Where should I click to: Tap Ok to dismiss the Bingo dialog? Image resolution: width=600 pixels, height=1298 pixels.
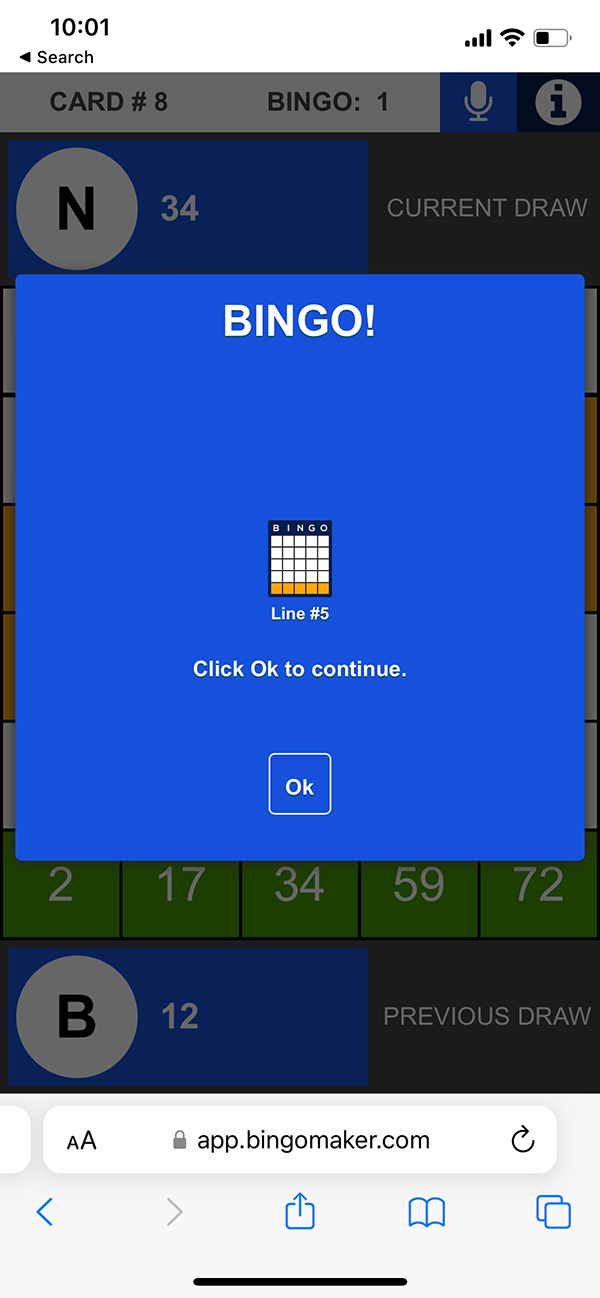pos(300,784)
